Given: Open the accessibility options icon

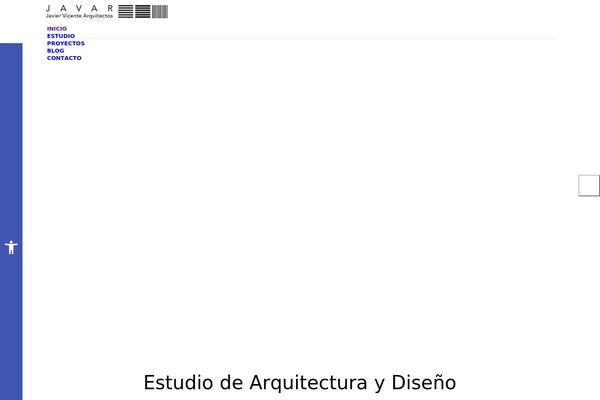Looking at the screenshot, I should point(11,247).
